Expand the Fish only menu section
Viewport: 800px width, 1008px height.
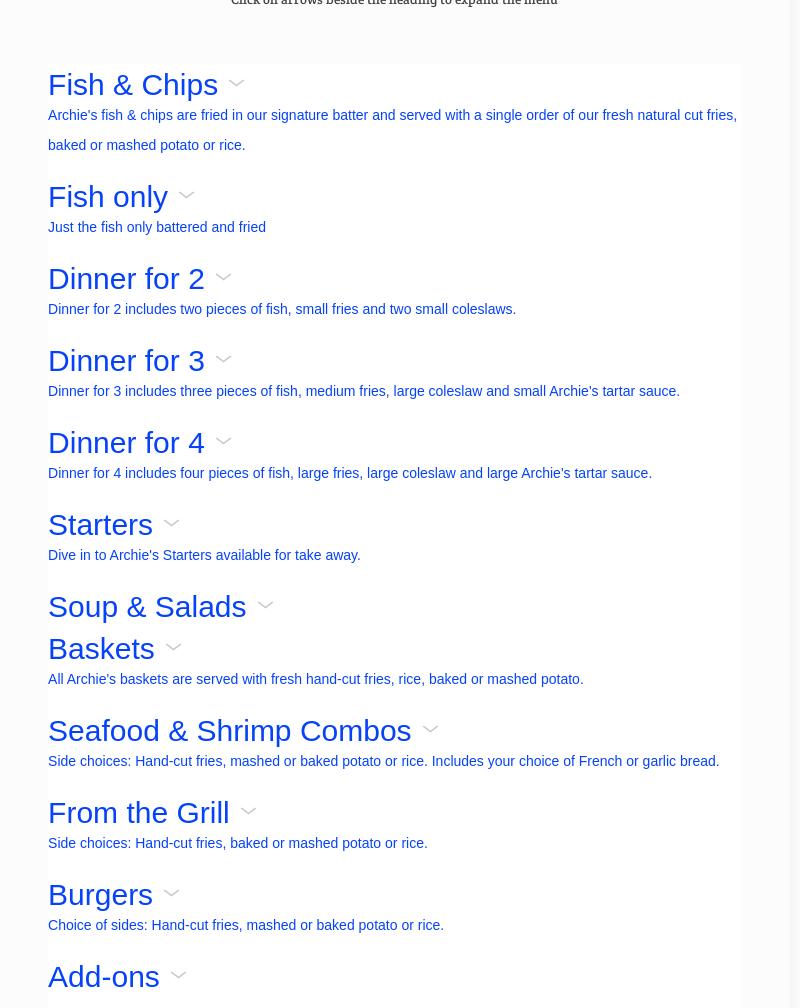click(x=187, y=196)
